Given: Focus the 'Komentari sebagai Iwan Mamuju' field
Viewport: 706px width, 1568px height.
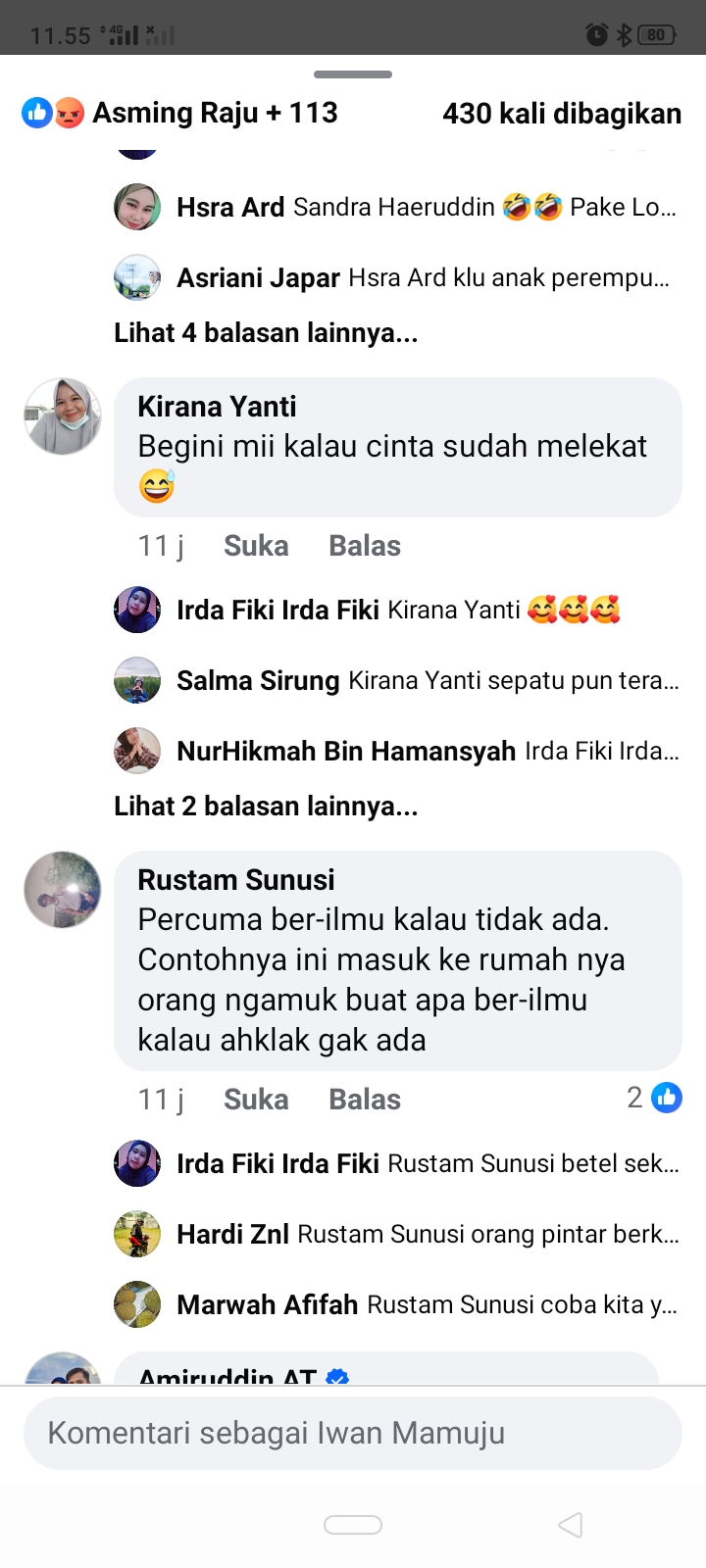Looking at the screenshot, I should tap(353, 1433).
